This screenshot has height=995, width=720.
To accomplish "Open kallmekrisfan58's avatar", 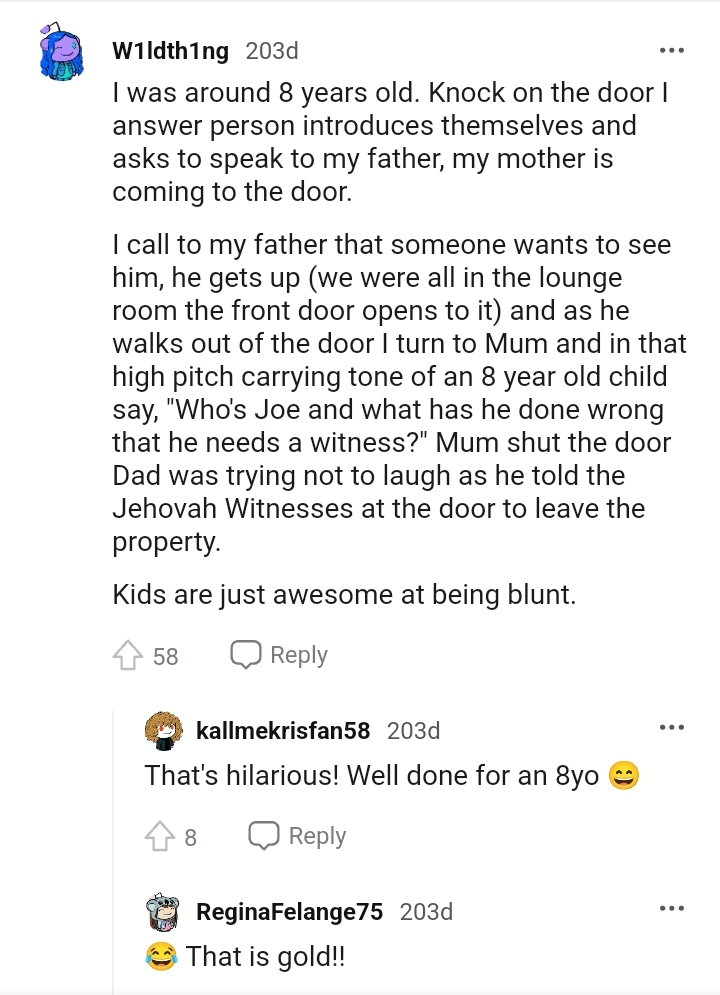I will (164, 731).
